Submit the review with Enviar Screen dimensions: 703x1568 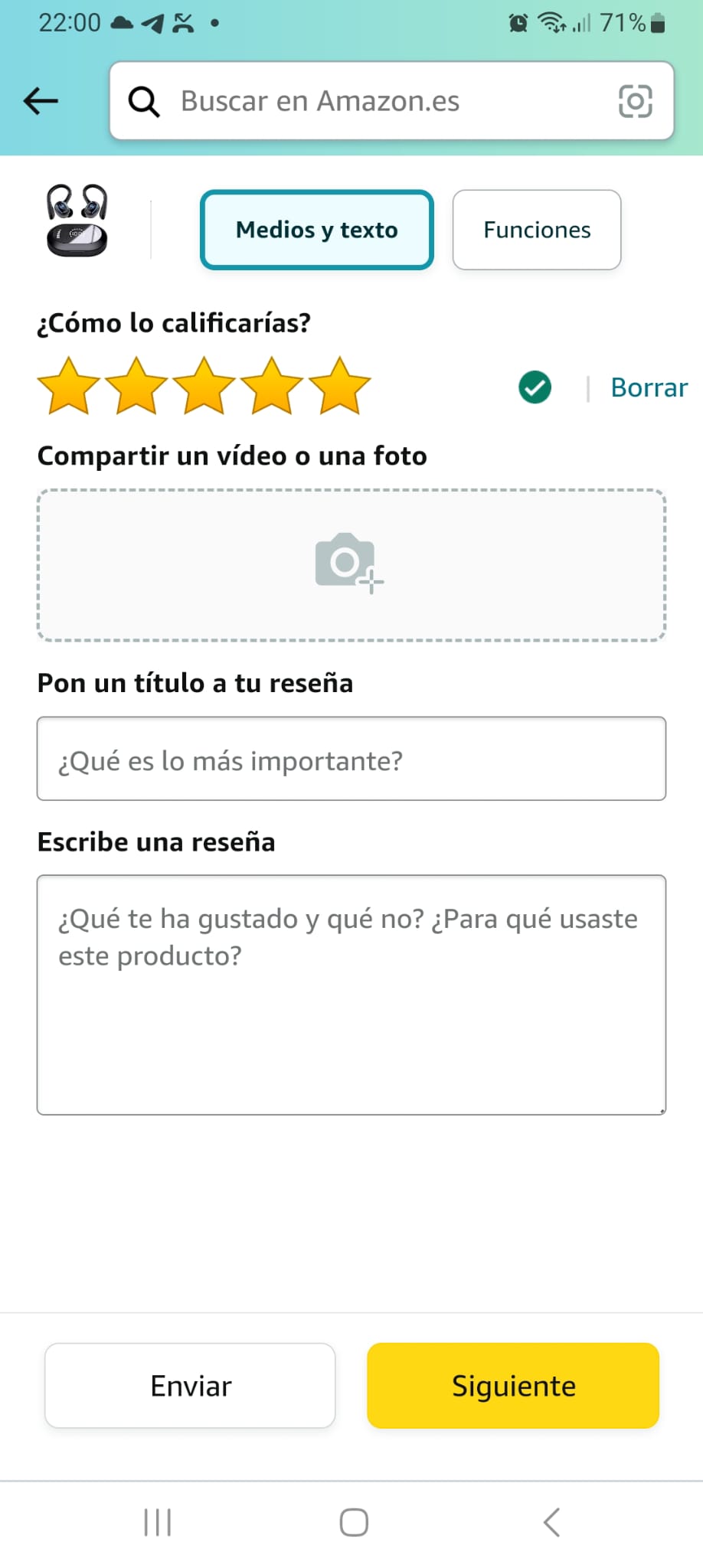(190, 1386)
